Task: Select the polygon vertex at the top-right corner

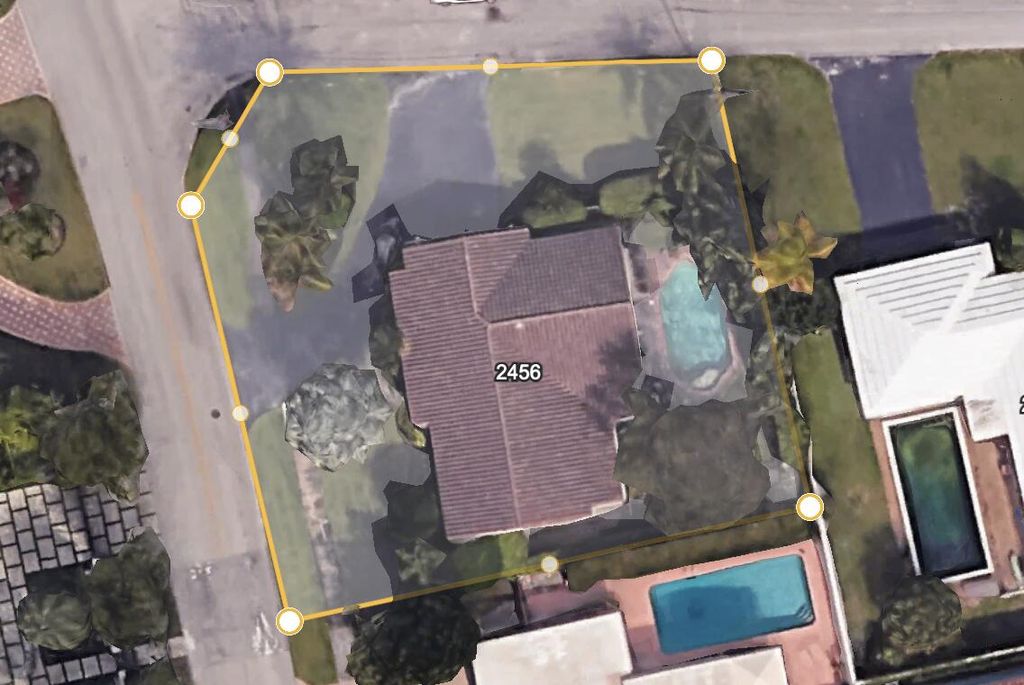Action: (711, 60)
